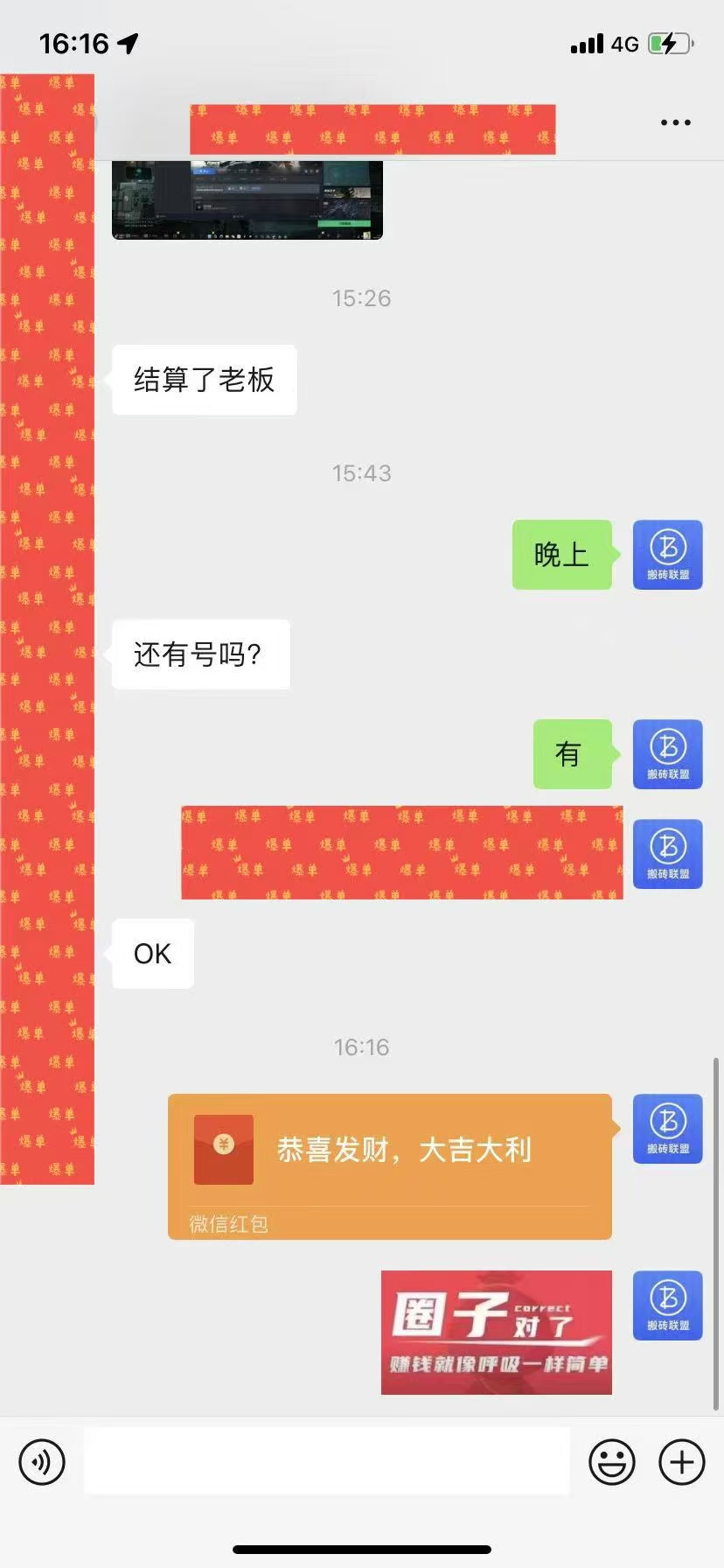Open sender avatar beside 晚上 message

tap(667, 555)
